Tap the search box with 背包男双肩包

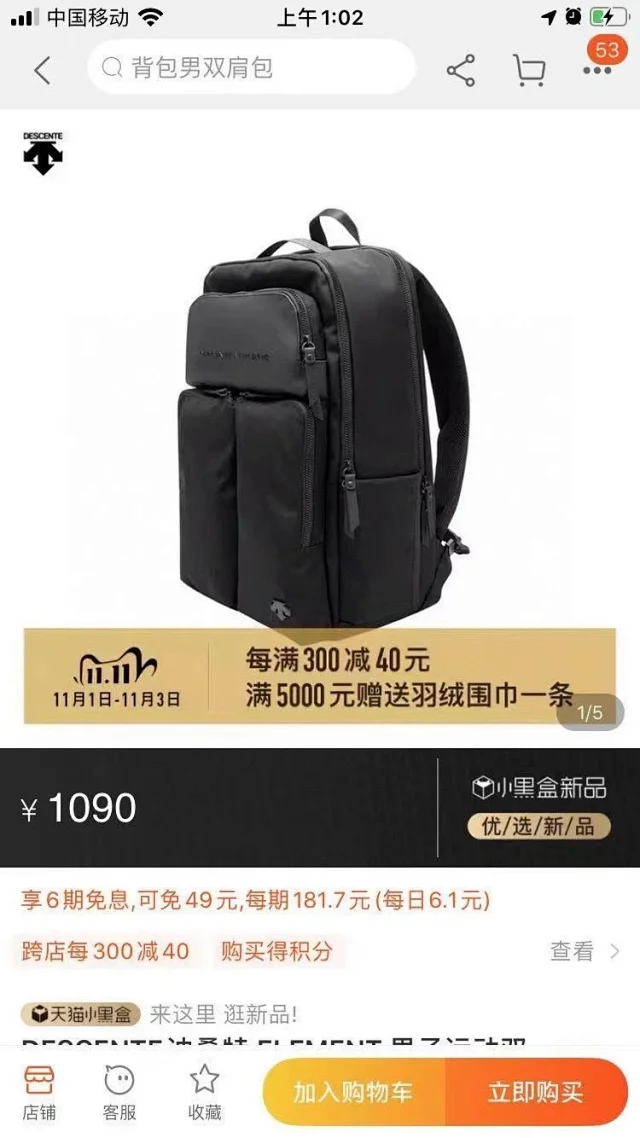tap(250, 69)
